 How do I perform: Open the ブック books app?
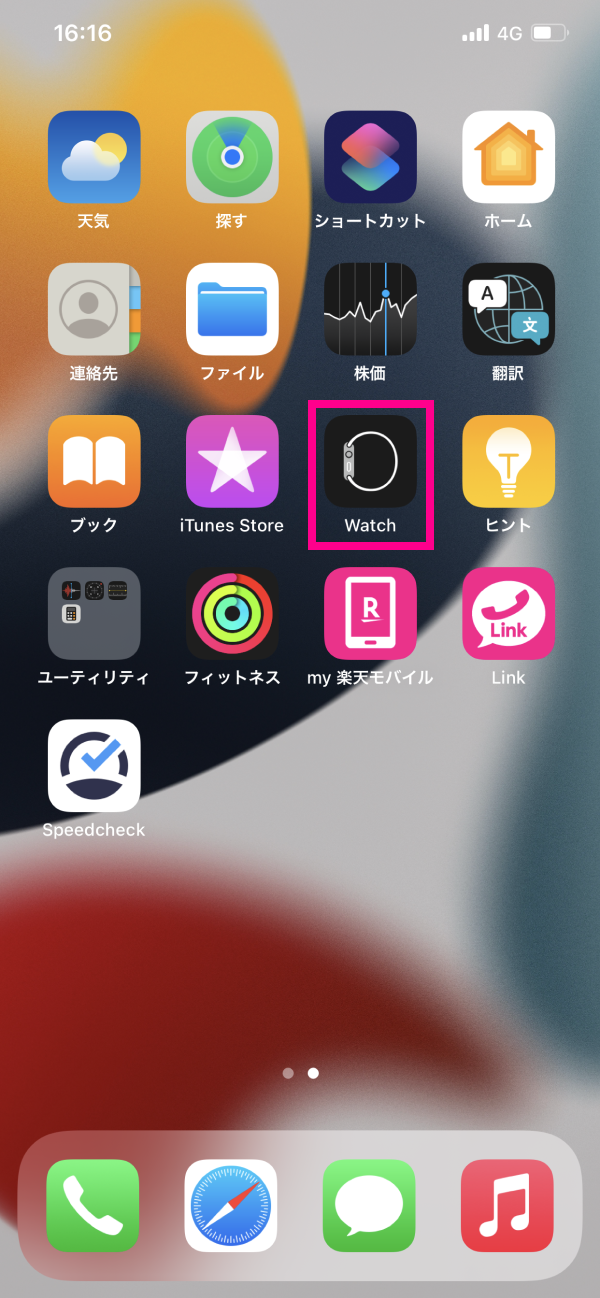pyautogui.click(x=94, y=462)
